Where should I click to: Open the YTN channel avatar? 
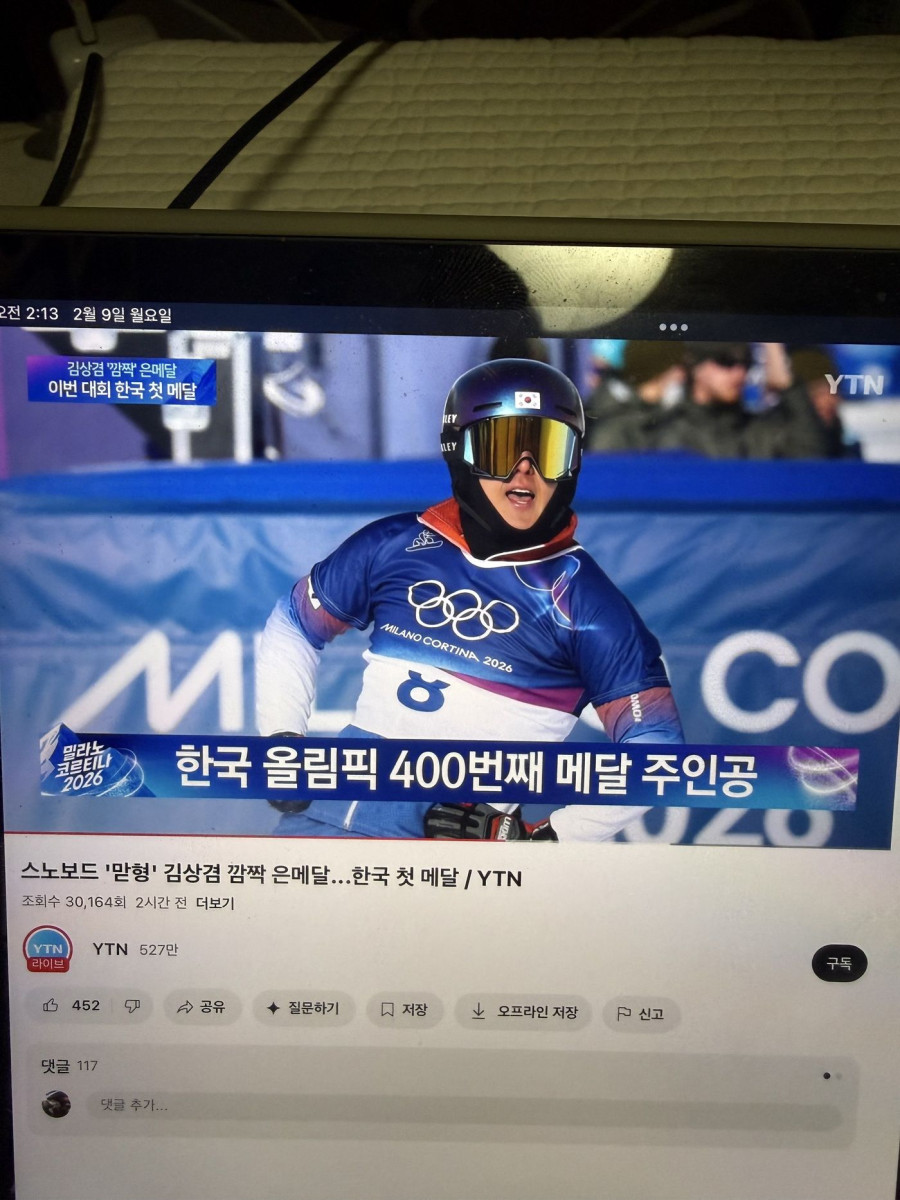[x=47, y=949]
